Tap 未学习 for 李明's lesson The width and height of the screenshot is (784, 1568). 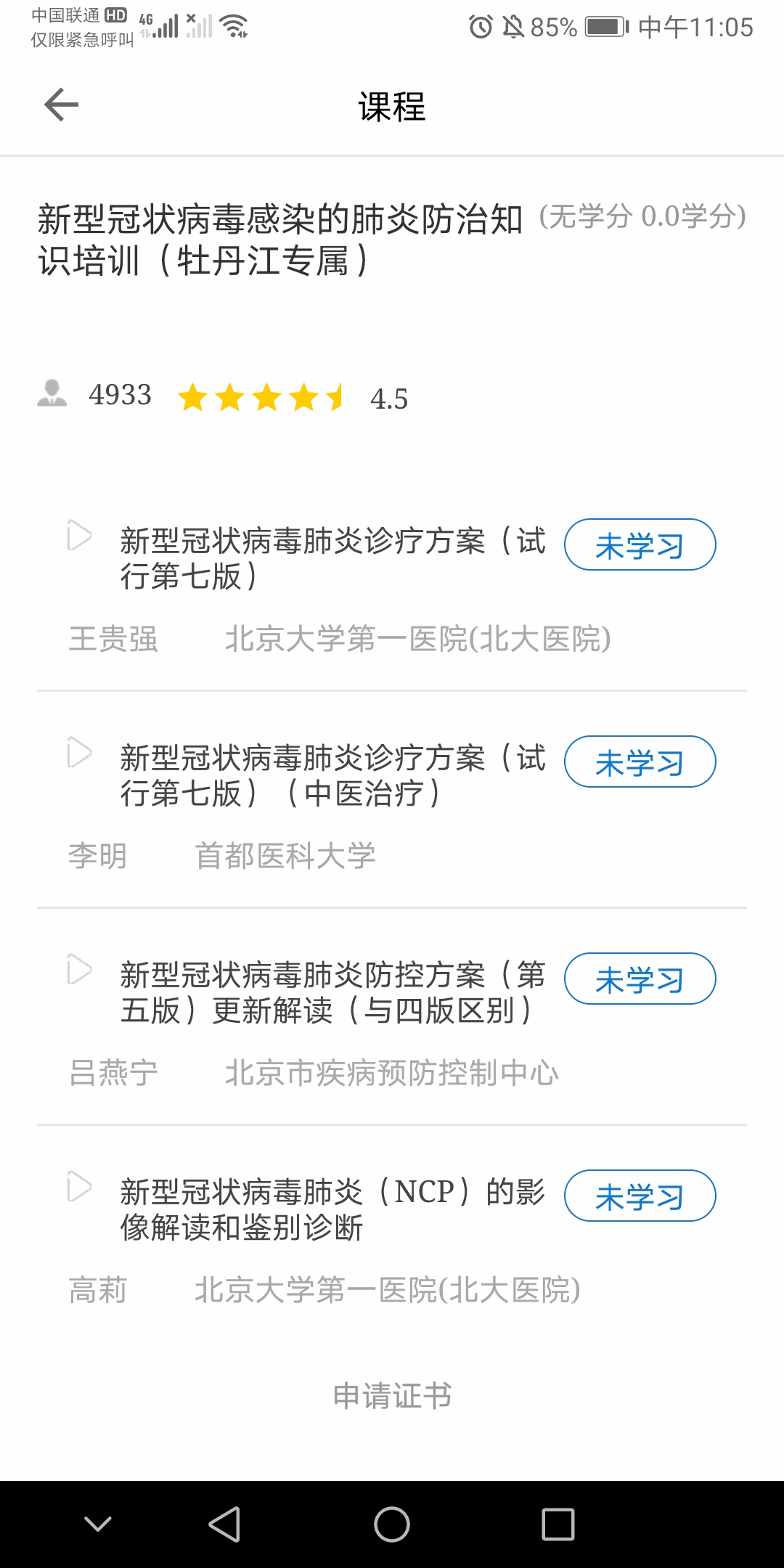(640, 762)
